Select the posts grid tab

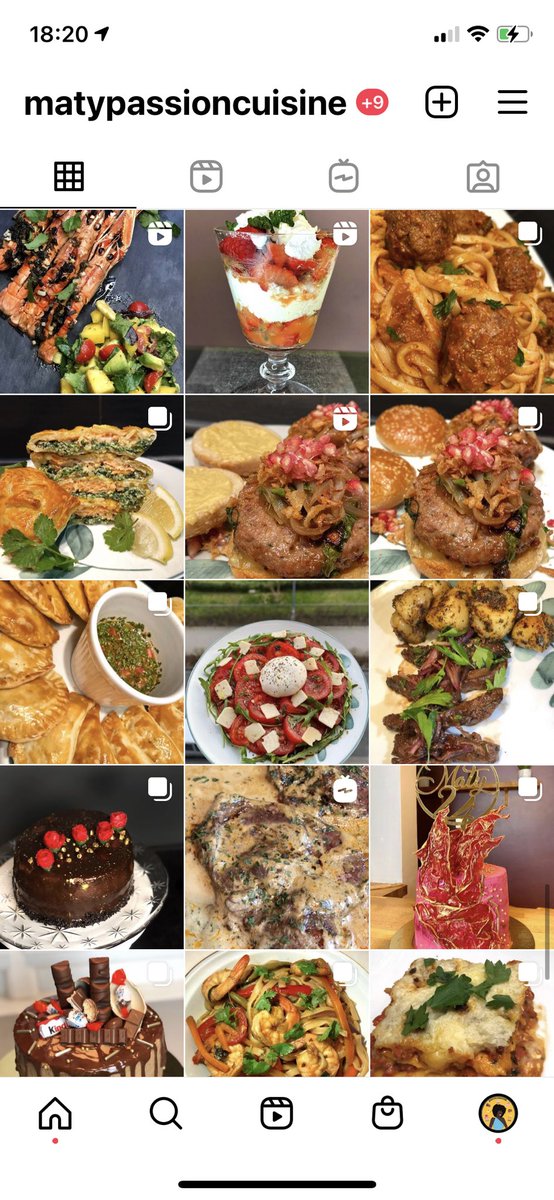pyautogui.click(x=69, y=177)
